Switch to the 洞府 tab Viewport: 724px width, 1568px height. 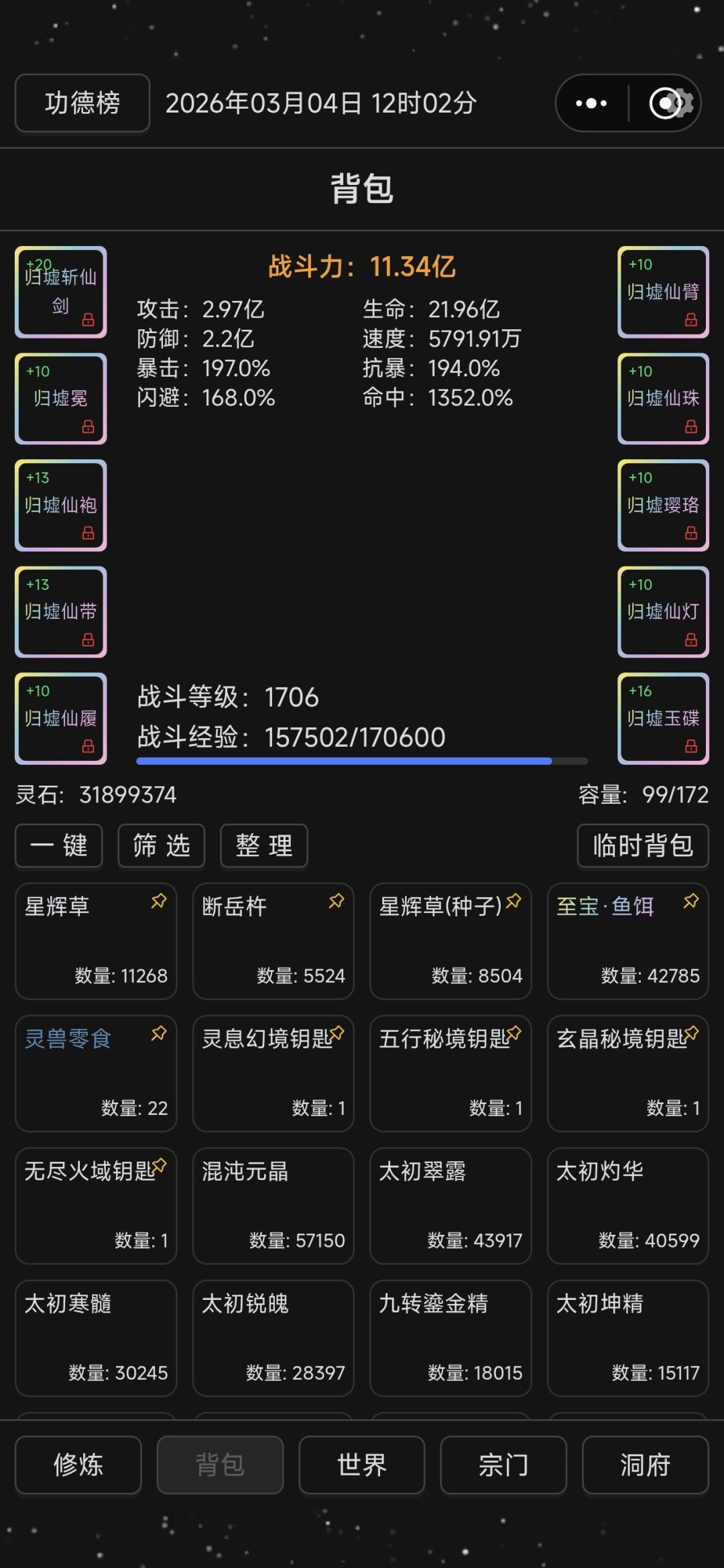(646, 1465)
